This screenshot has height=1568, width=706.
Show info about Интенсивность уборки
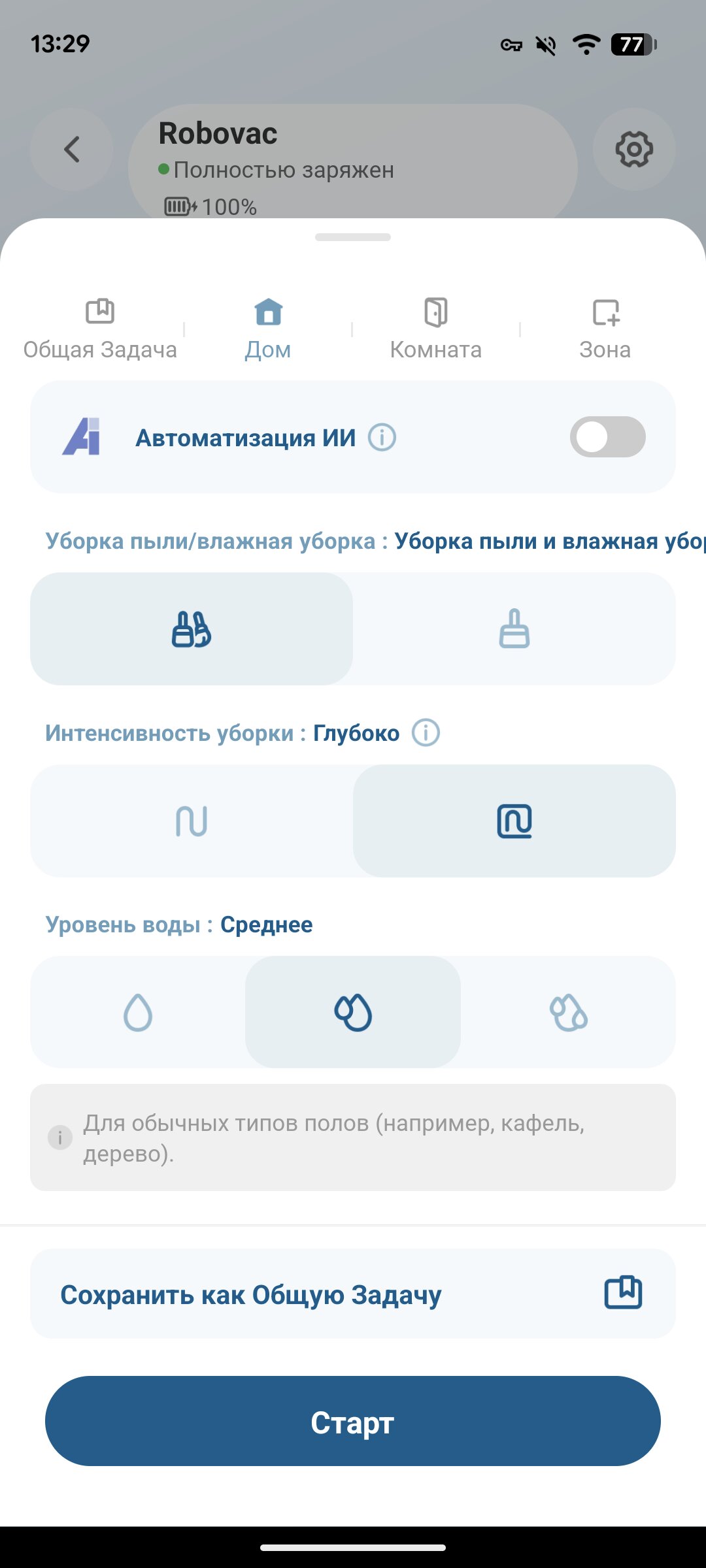426,733
